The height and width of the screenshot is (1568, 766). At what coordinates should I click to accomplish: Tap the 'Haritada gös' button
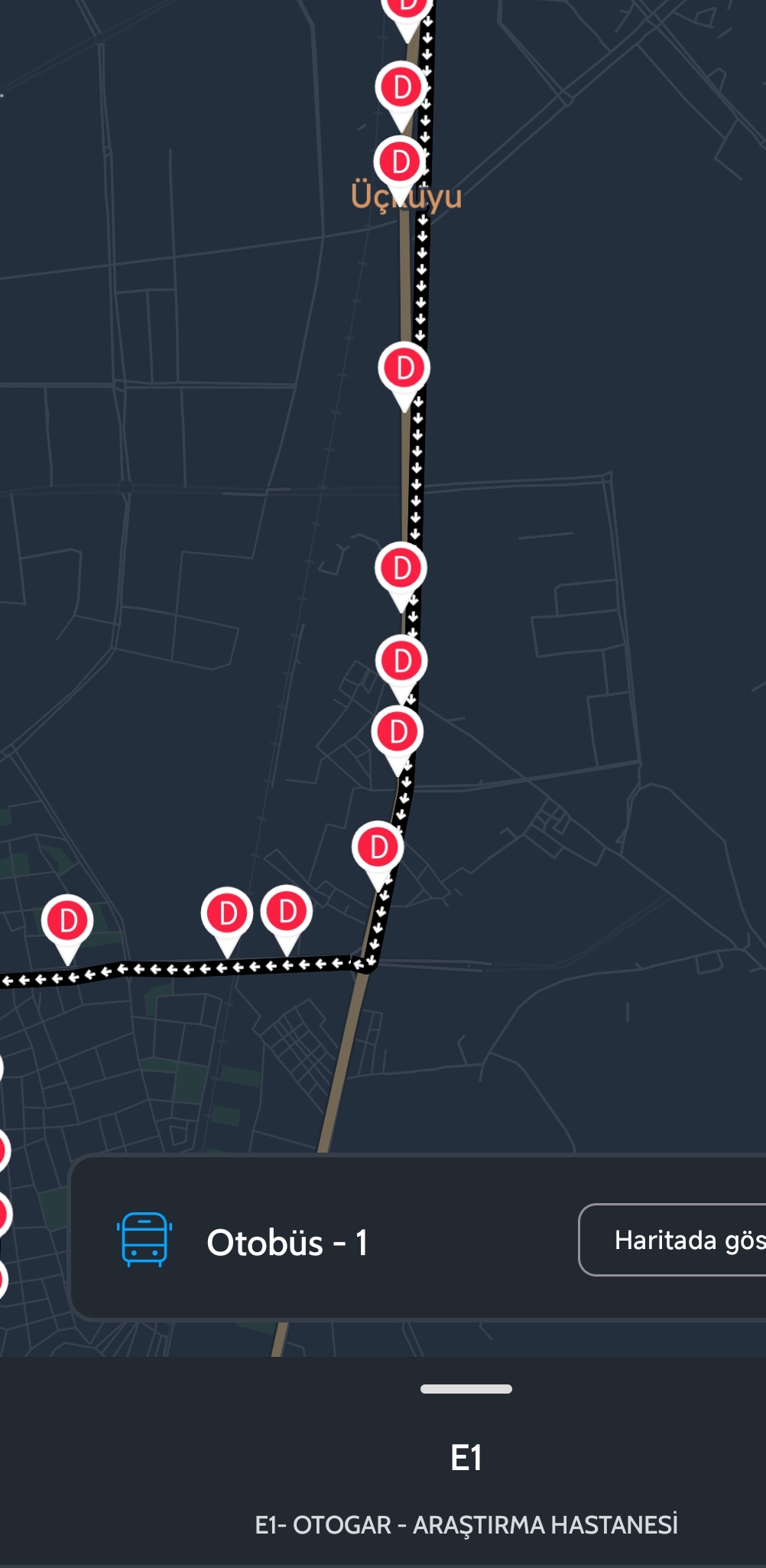tap(673, 1240)
